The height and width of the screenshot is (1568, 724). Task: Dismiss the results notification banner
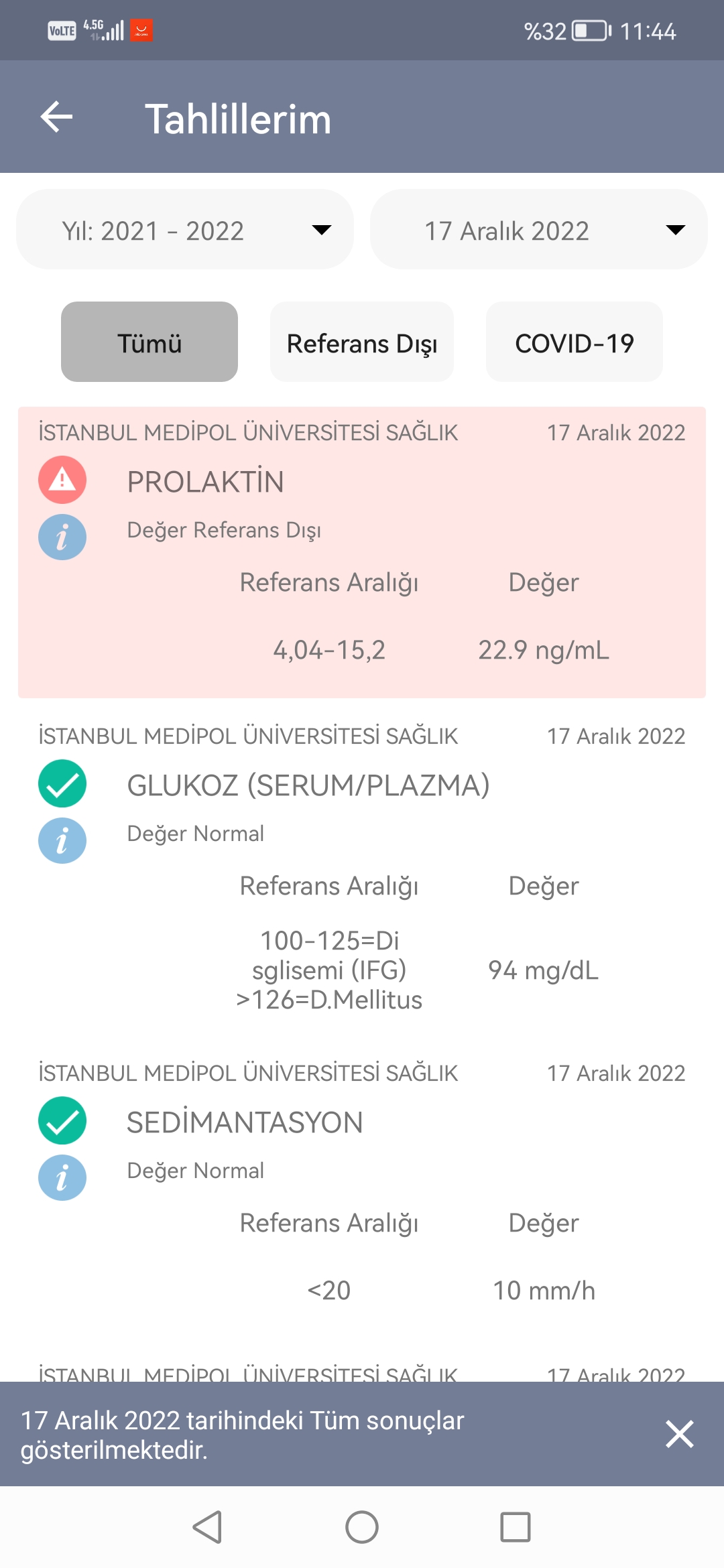pos(679,1434)
